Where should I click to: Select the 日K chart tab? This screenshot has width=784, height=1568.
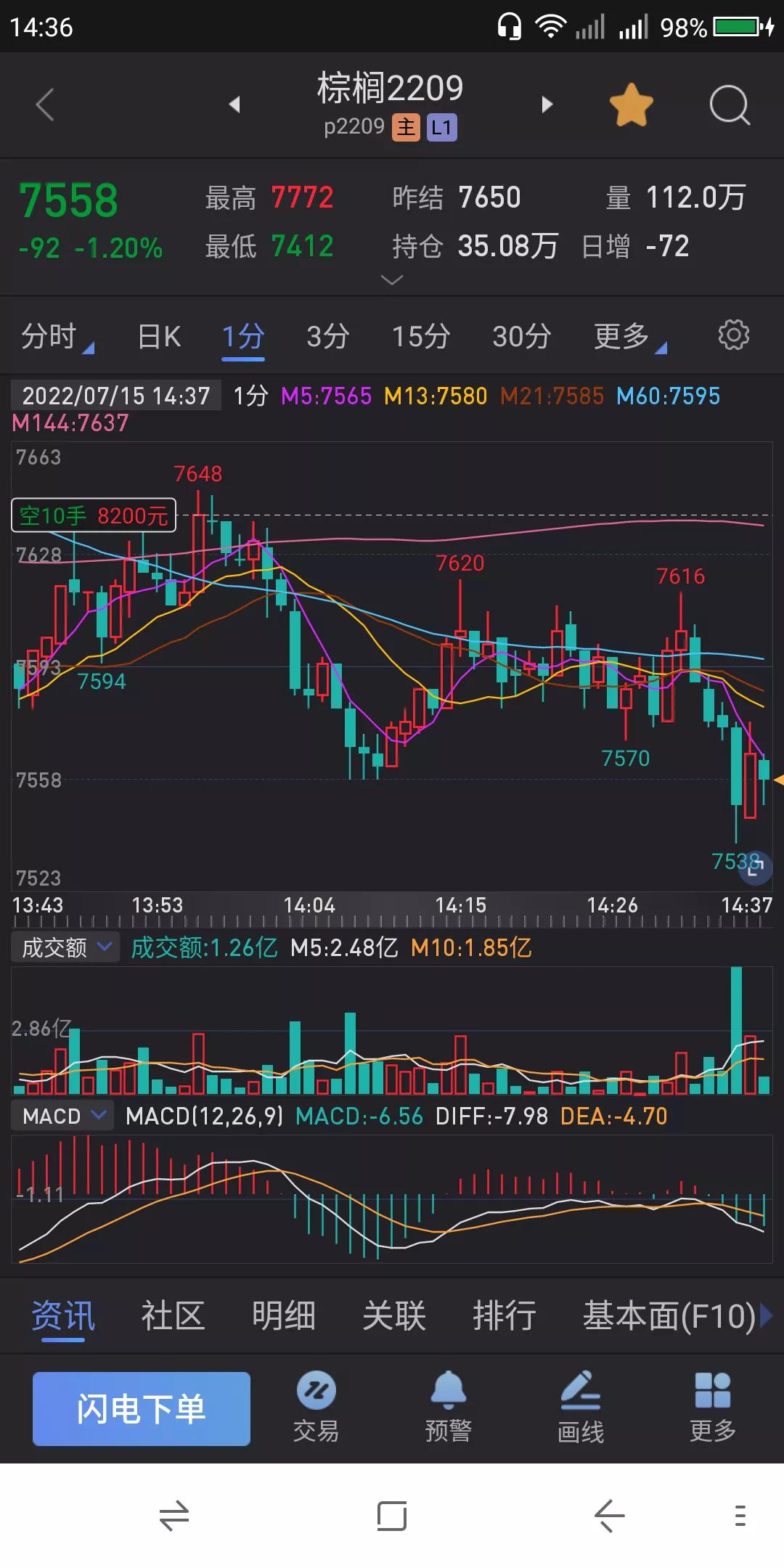(x=159, y=337)
